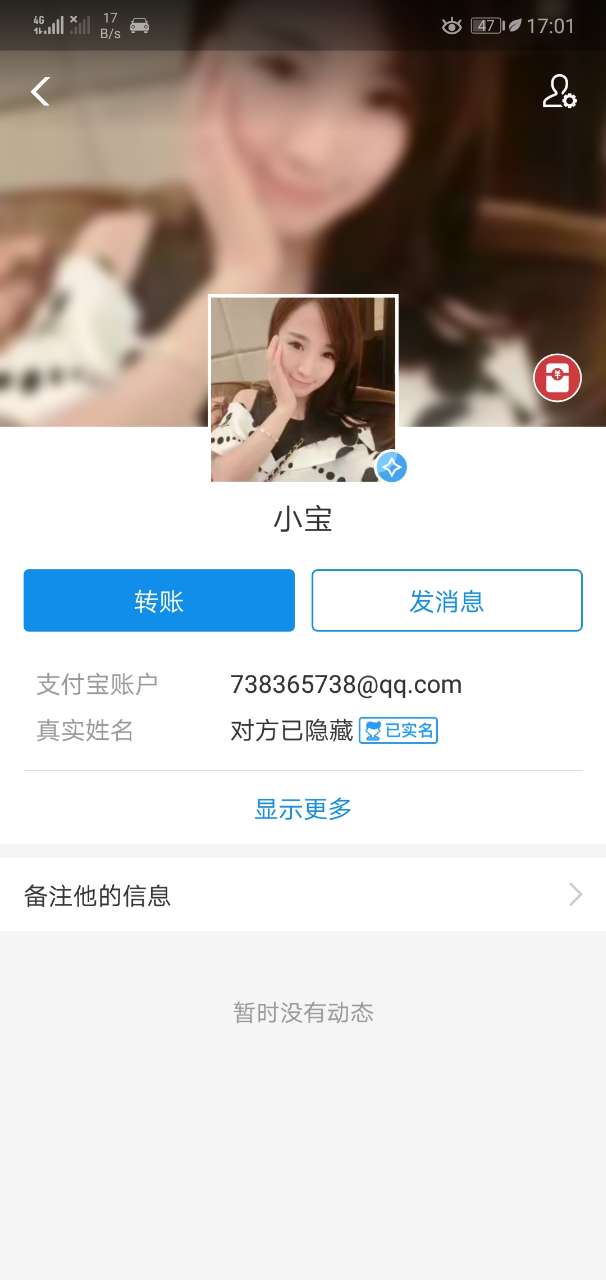Viewport: 606px width, 1280px height.
Task: Open 小宝's profile avatar photo
Action: [302, 389]
